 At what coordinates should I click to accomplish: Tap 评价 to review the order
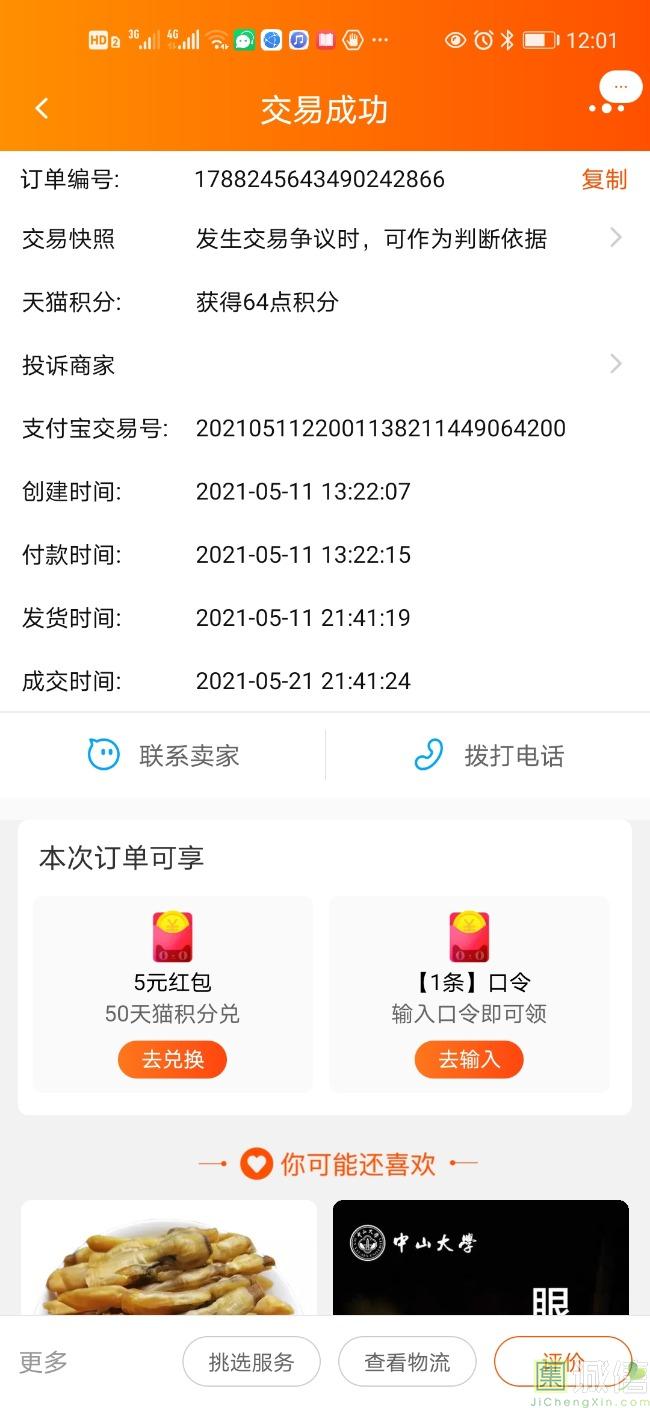[x=562, y=1360]
